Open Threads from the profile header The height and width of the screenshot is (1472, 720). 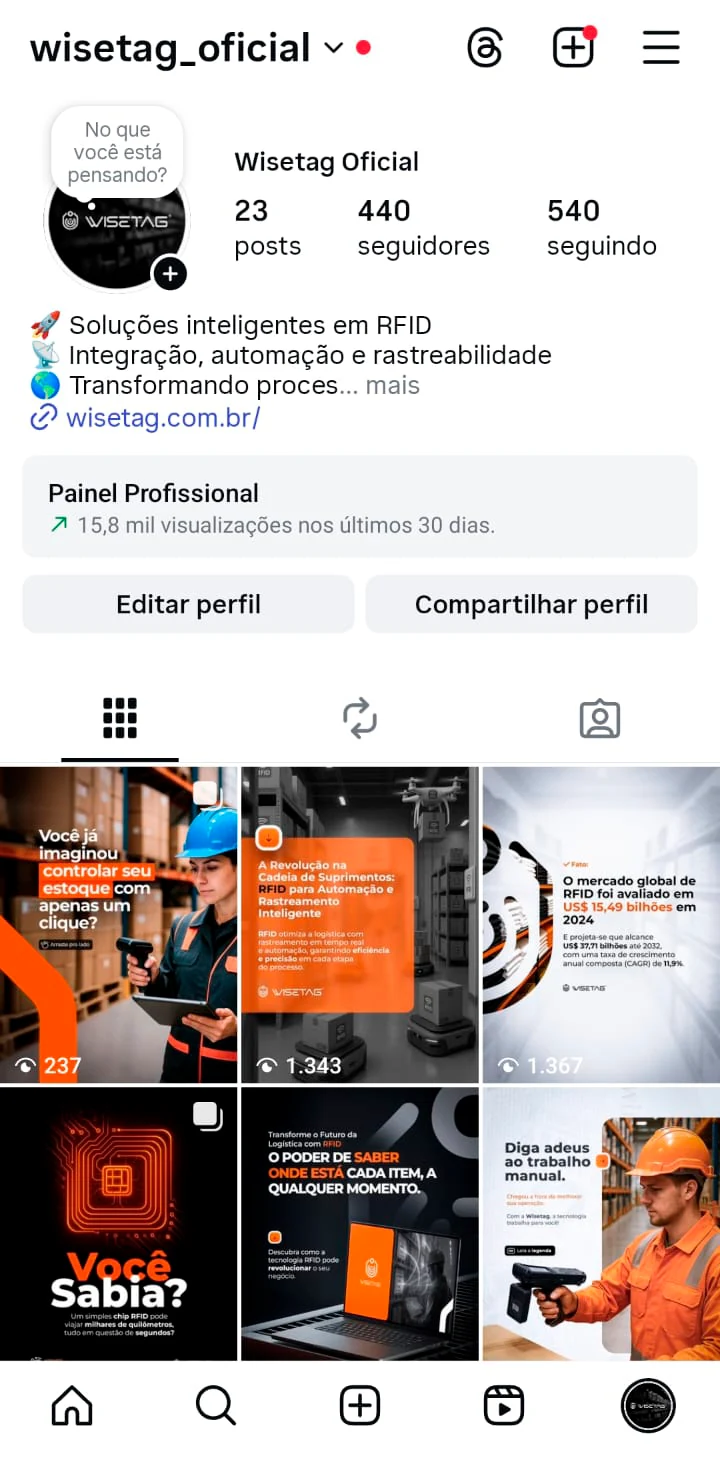point(485,47)
